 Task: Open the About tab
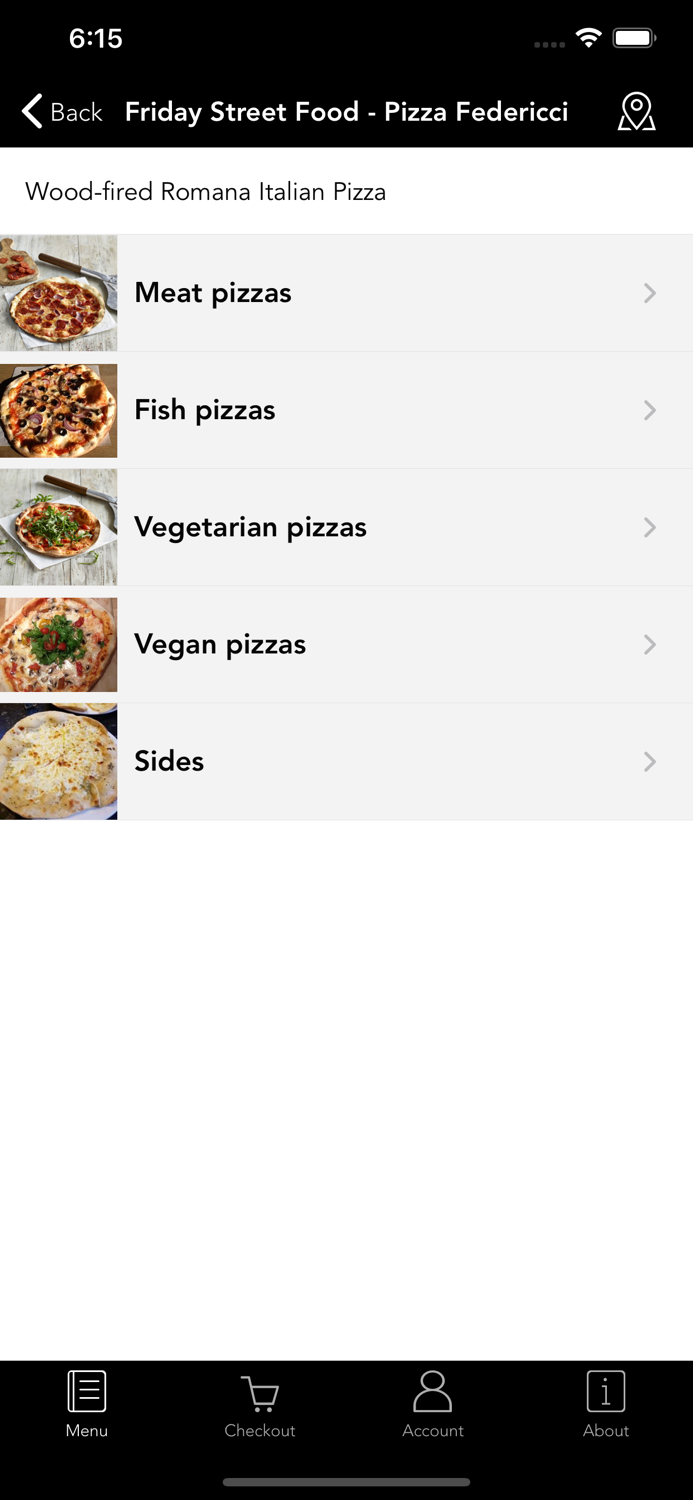[x=606, y=1405]
